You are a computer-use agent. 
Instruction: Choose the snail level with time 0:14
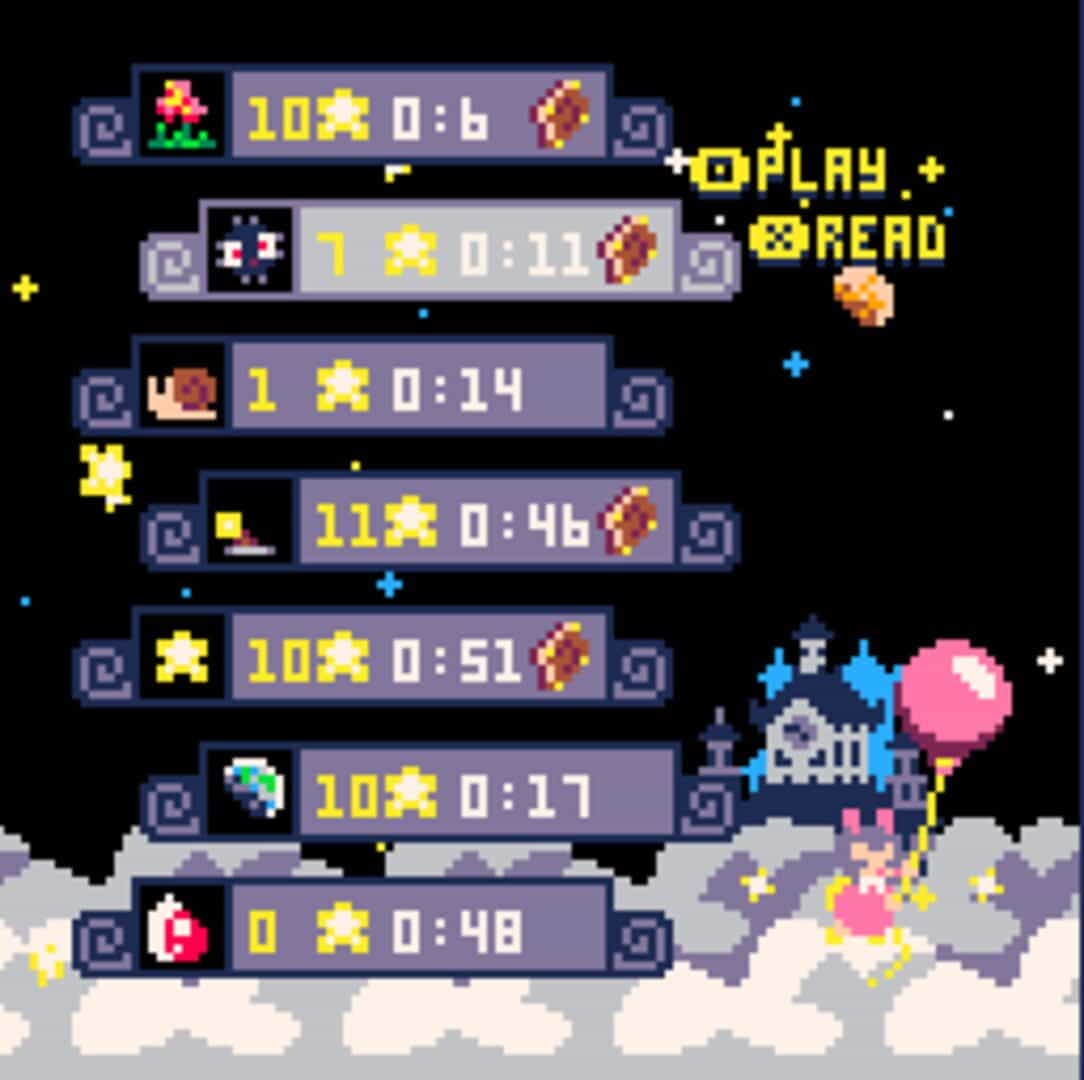[373, 386]
